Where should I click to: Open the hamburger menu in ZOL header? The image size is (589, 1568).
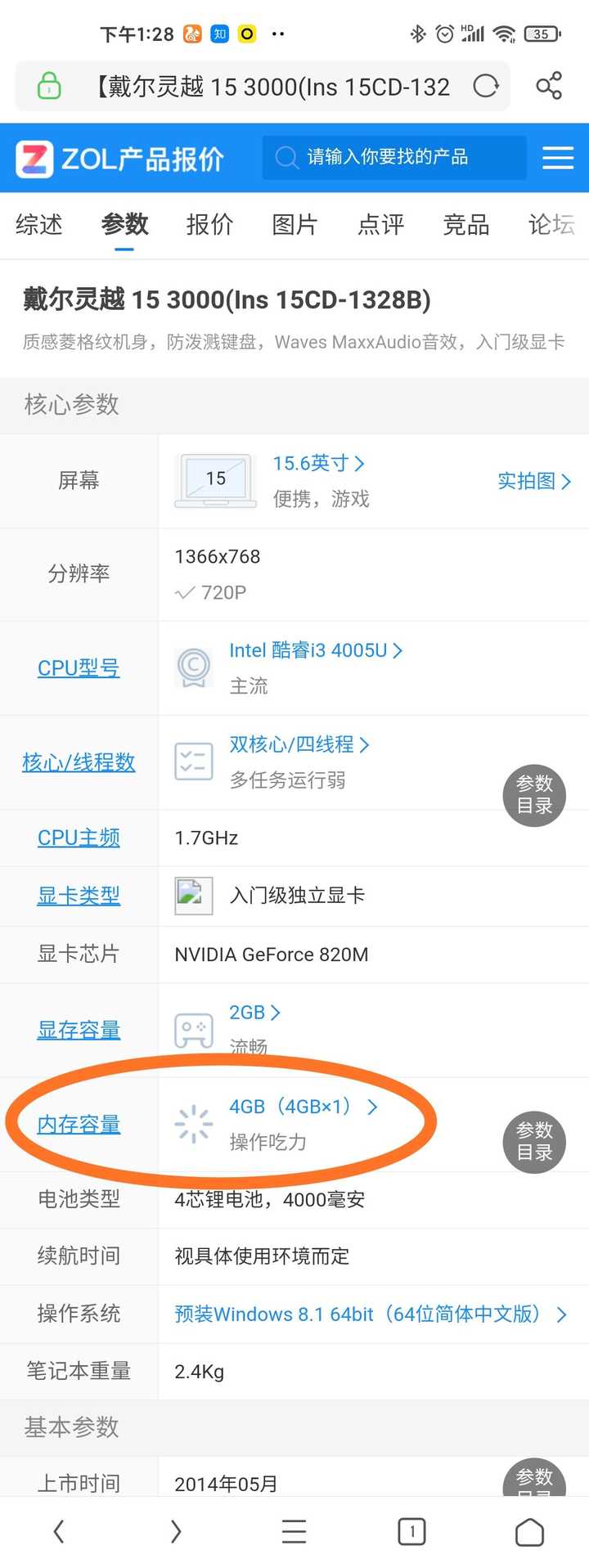click(x=557, y=158)
